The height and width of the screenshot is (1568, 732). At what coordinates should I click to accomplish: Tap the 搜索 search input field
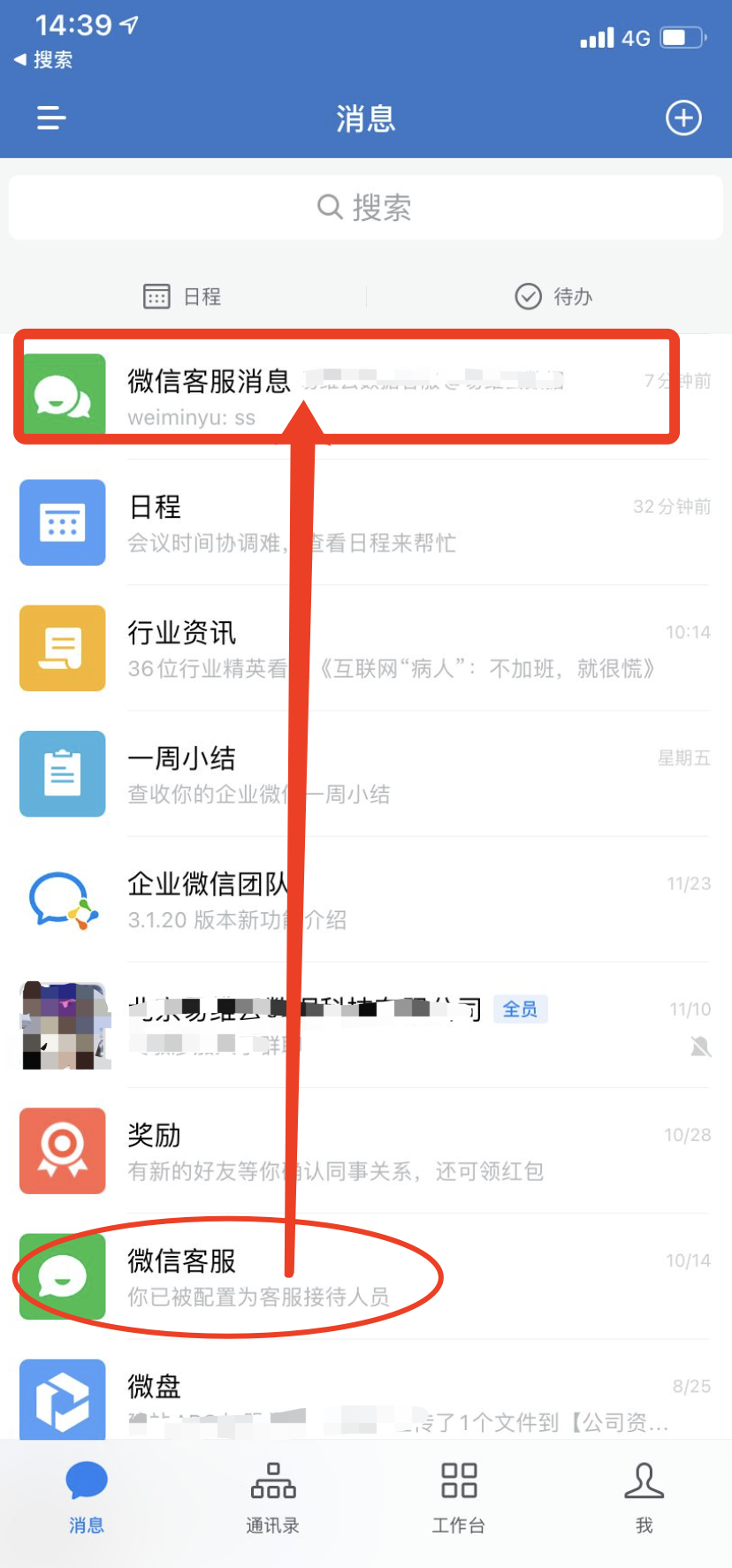click(x=366, y=207)
